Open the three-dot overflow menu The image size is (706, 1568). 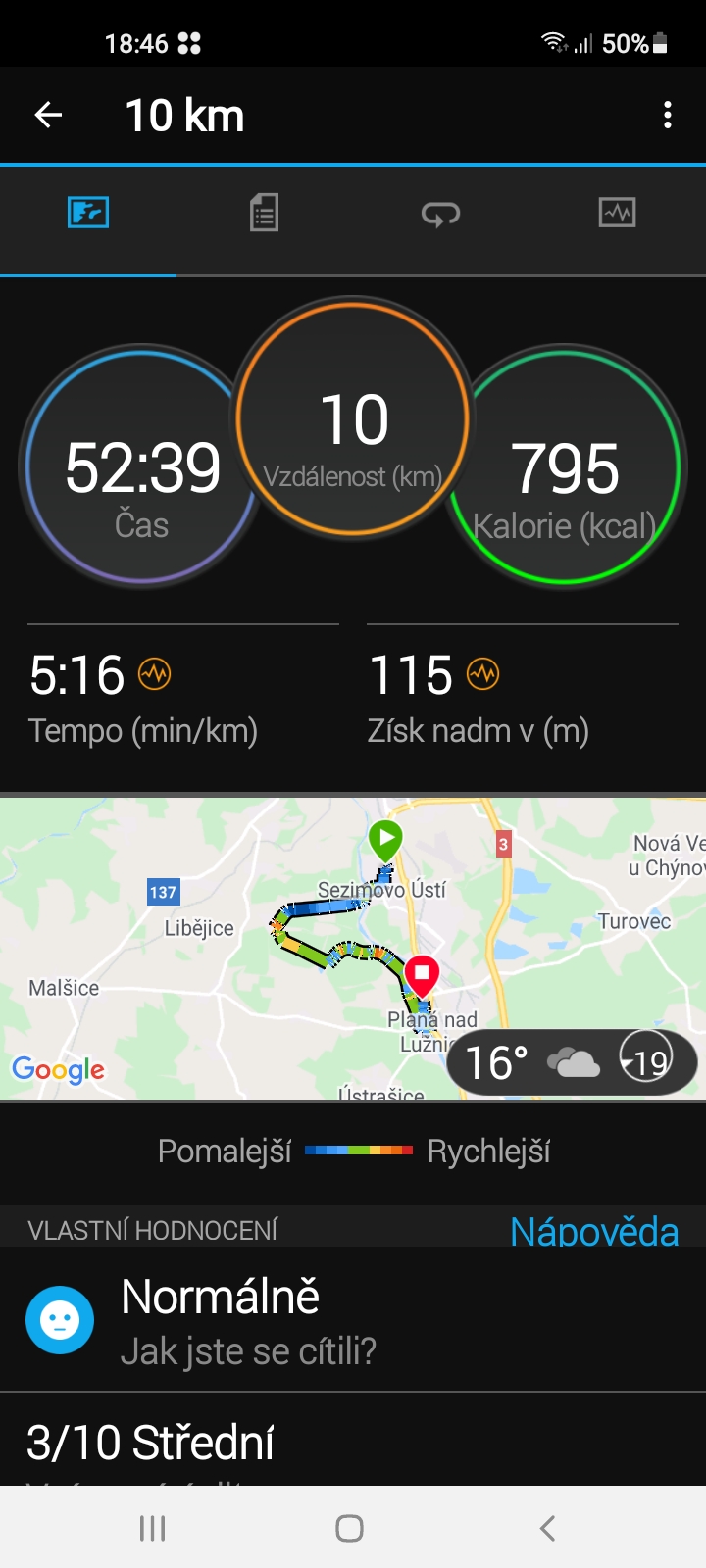(668, 116)
